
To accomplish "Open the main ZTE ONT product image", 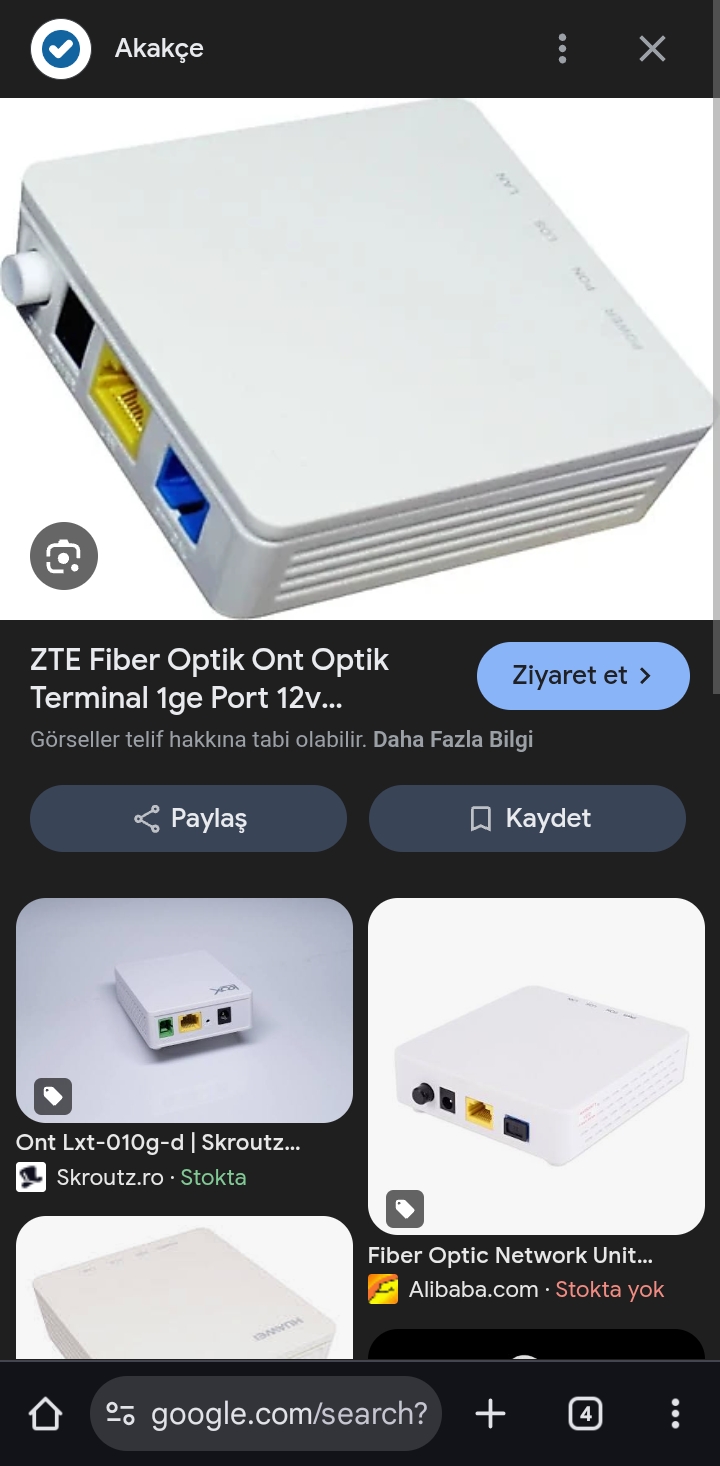I will (360, 358).
